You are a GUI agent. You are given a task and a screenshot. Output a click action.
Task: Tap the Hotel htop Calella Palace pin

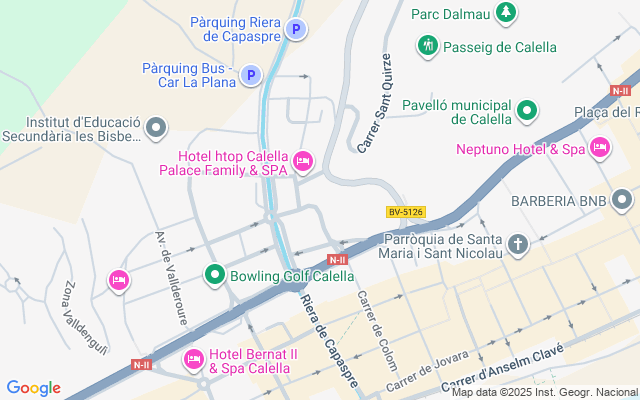[303, 161]
